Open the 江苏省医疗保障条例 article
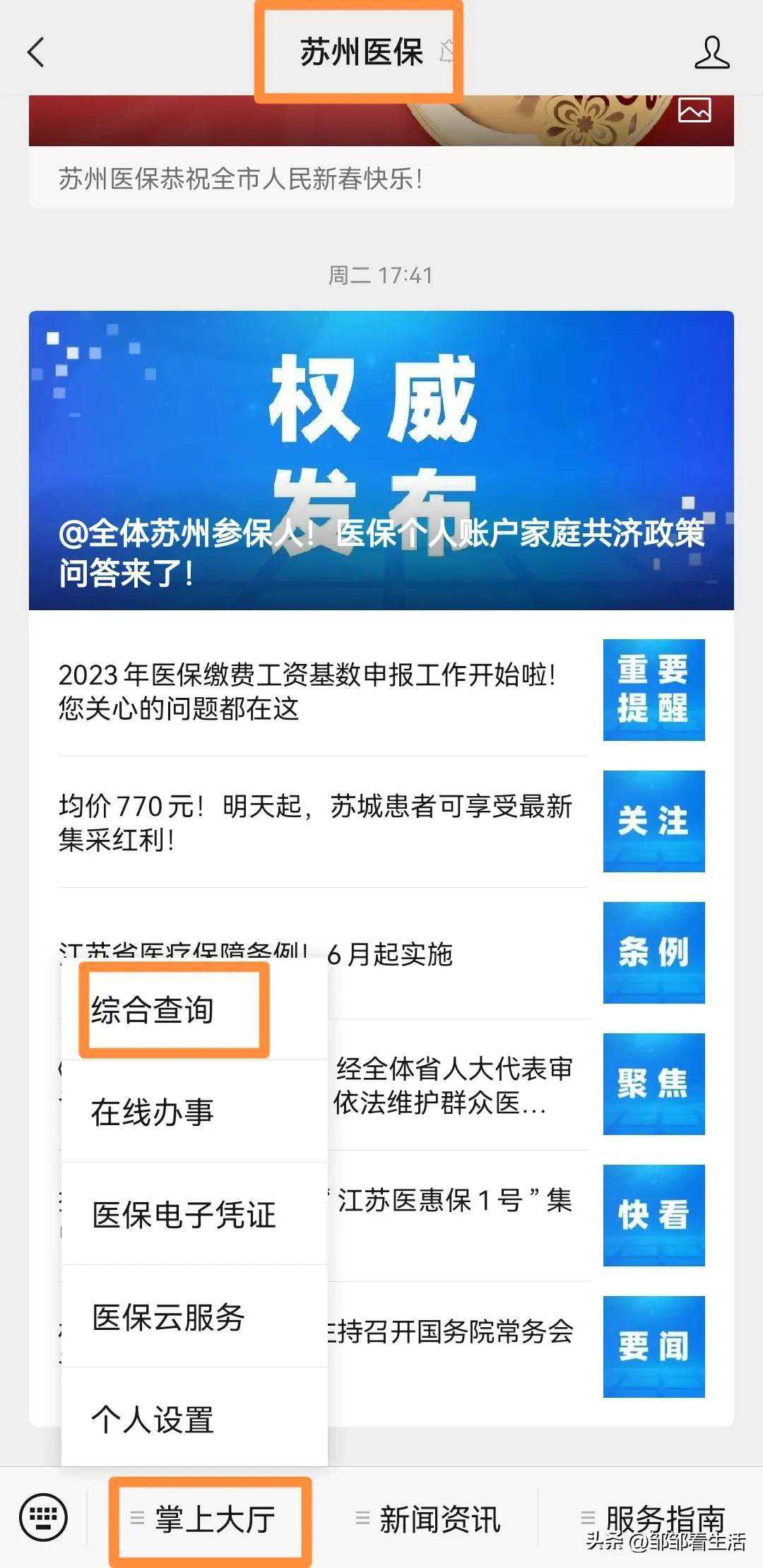 (x=452, y=953)
